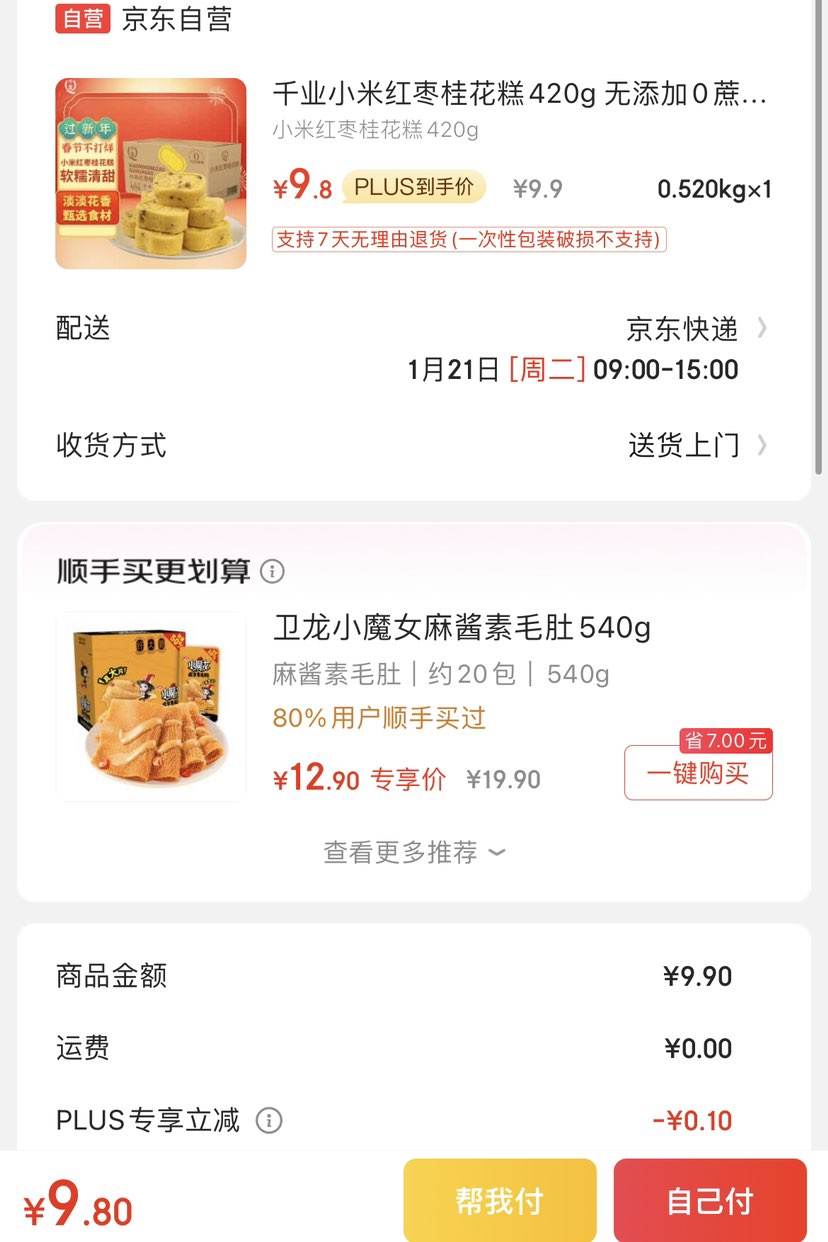
Task: Tap the 帮我付 pay-for-me button
Action: coord(500,1199)
